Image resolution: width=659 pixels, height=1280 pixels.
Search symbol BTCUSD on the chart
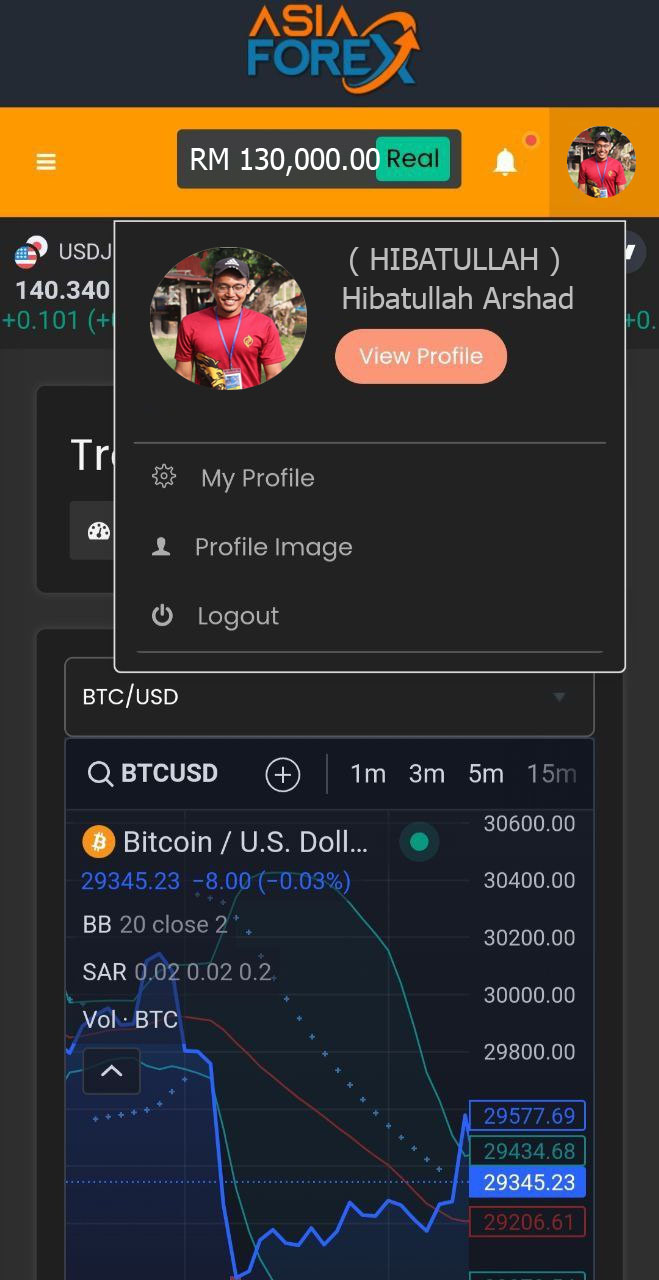(x=153, y=773)
